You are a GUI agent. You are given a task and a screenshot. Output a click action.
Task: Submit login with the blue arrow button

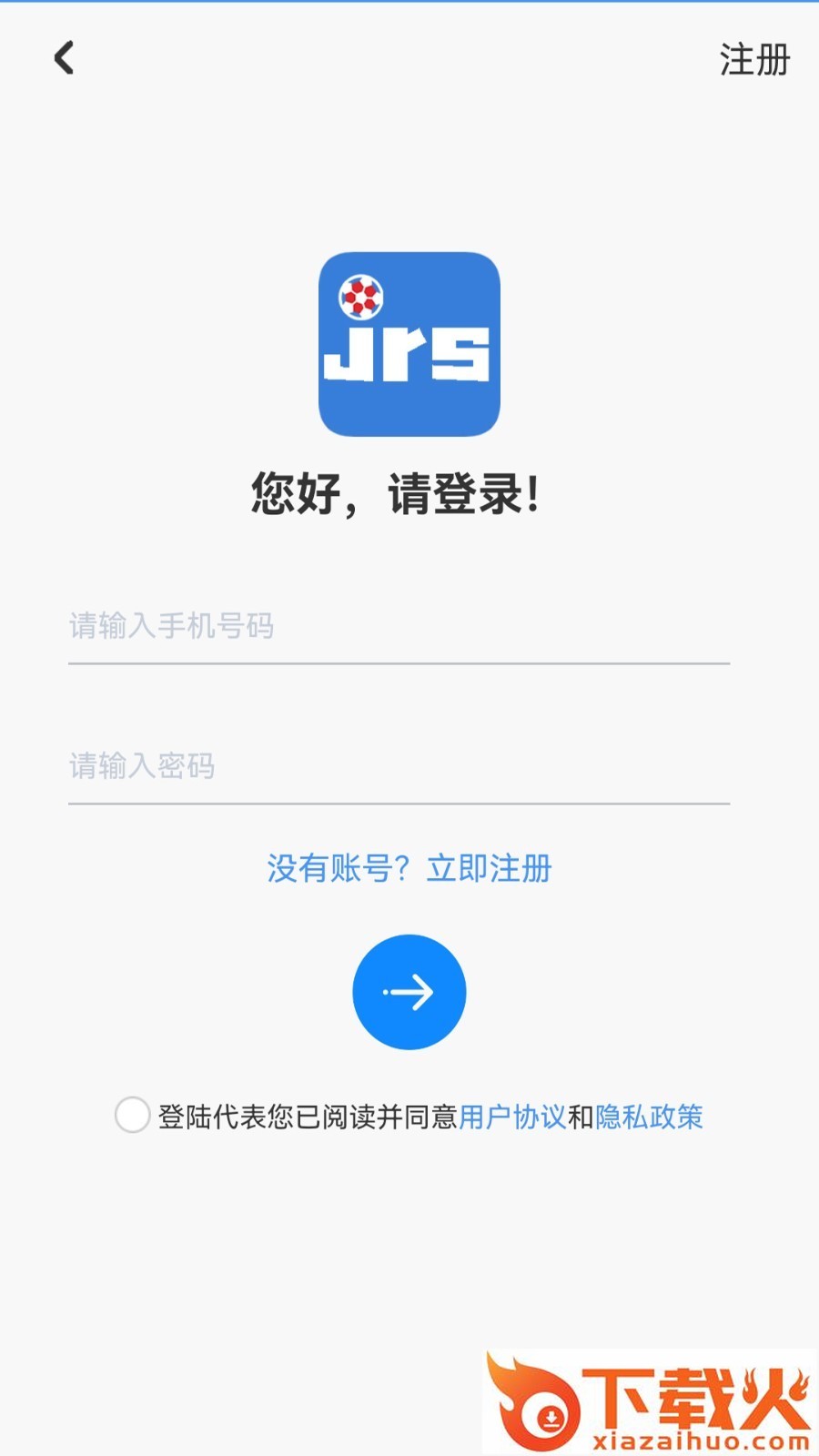(x=409, y=992)
